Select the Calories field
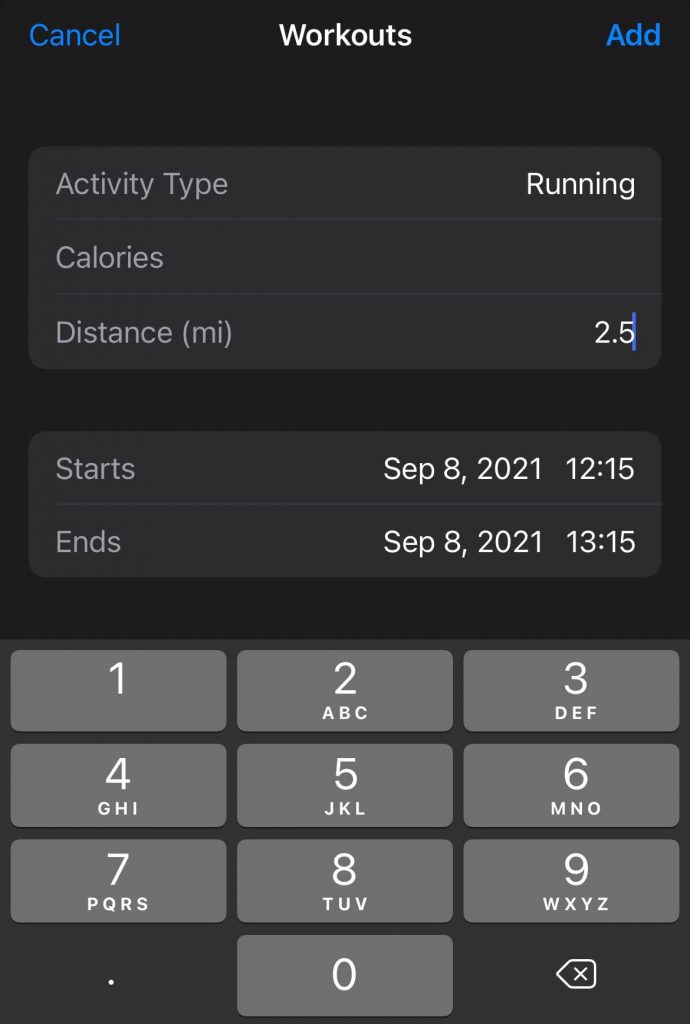 coord(345,258)
